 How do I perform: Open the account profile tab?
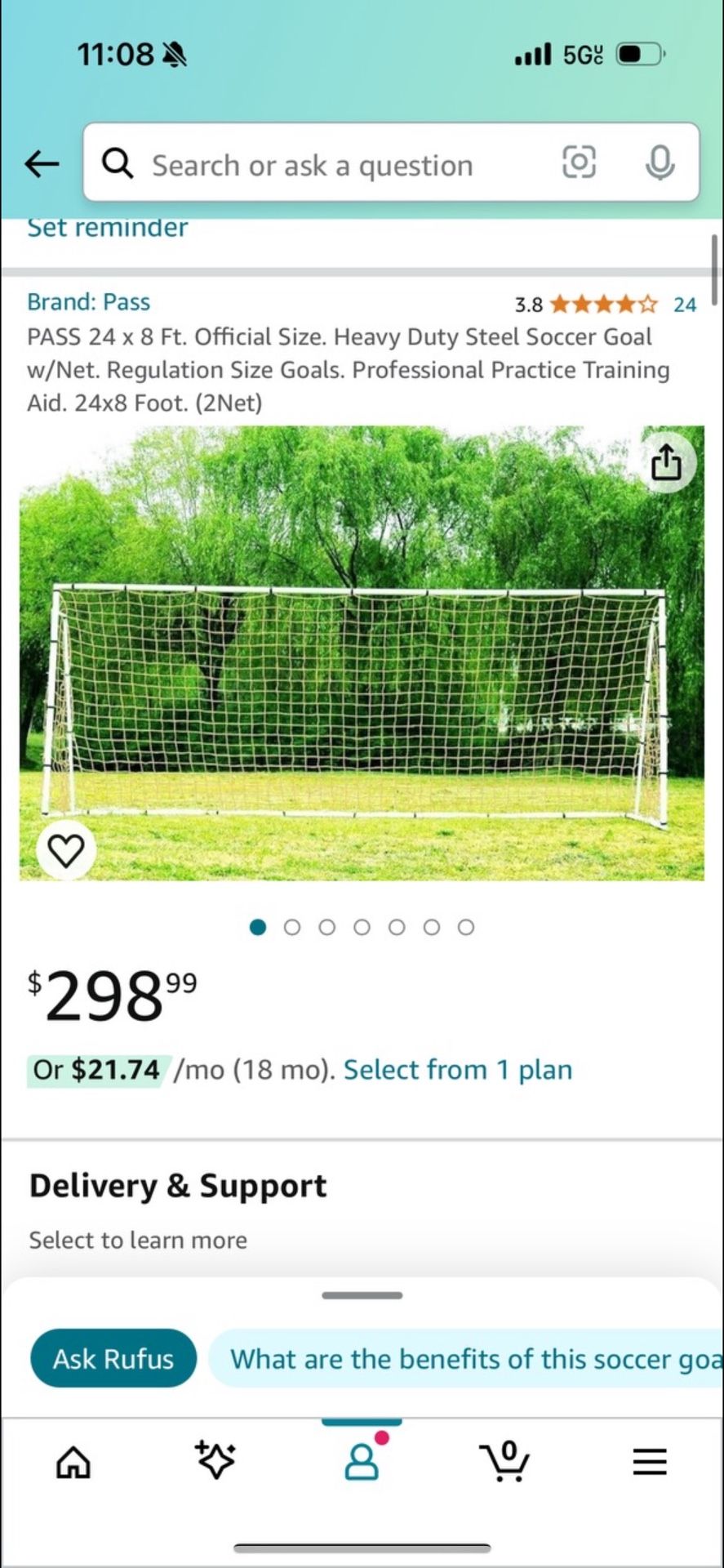tap(362, 1460)
